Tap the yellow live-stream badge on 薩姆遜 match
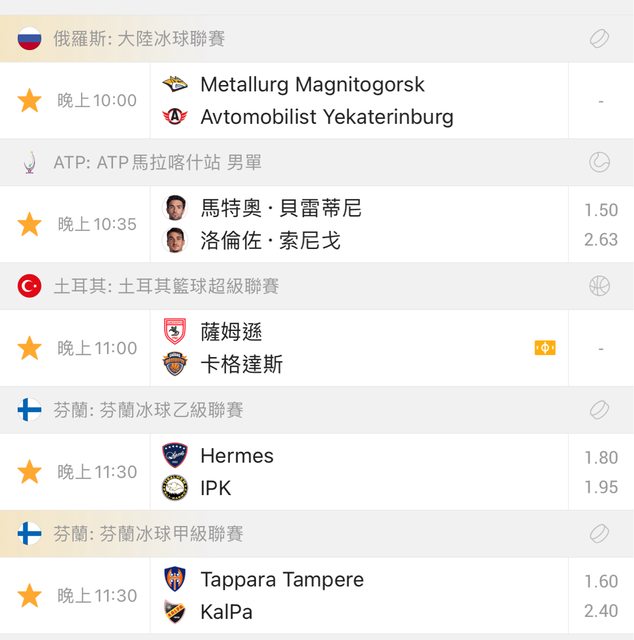 [545, 348]
